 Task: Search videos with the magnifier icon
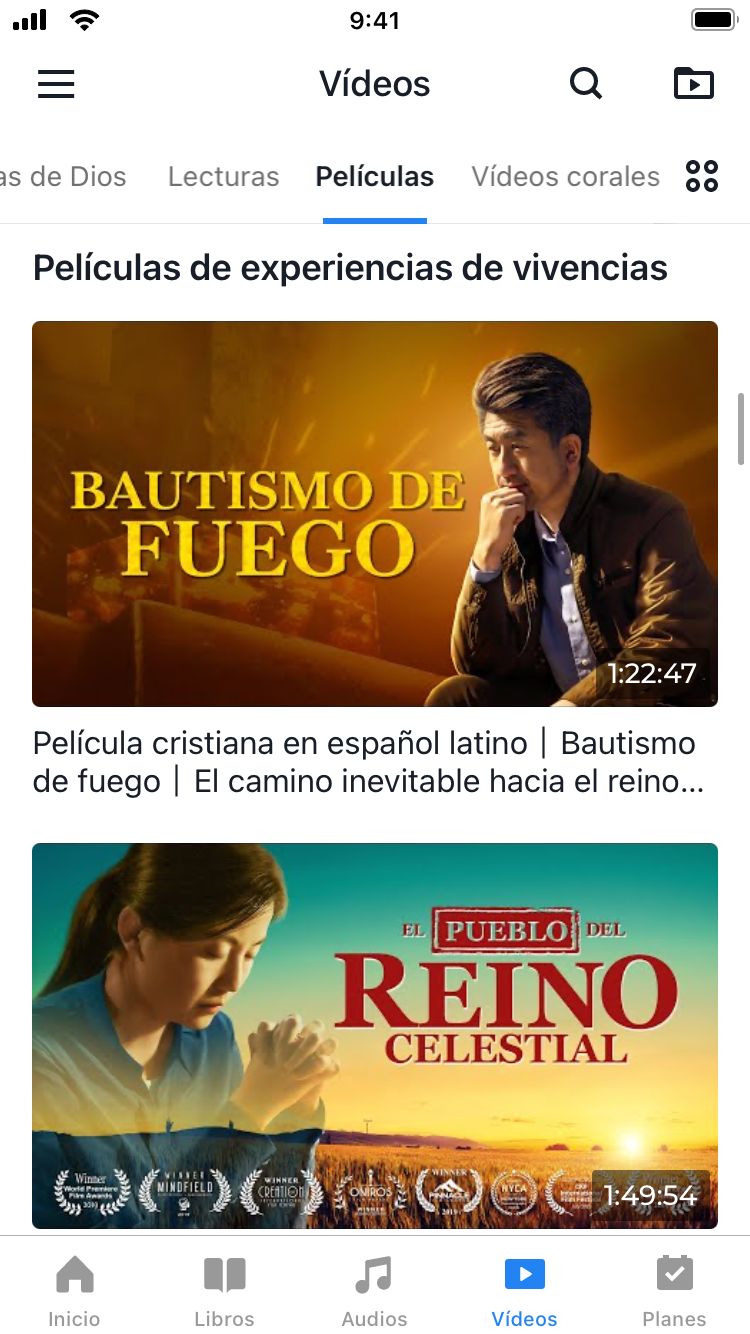coord(586,84)
